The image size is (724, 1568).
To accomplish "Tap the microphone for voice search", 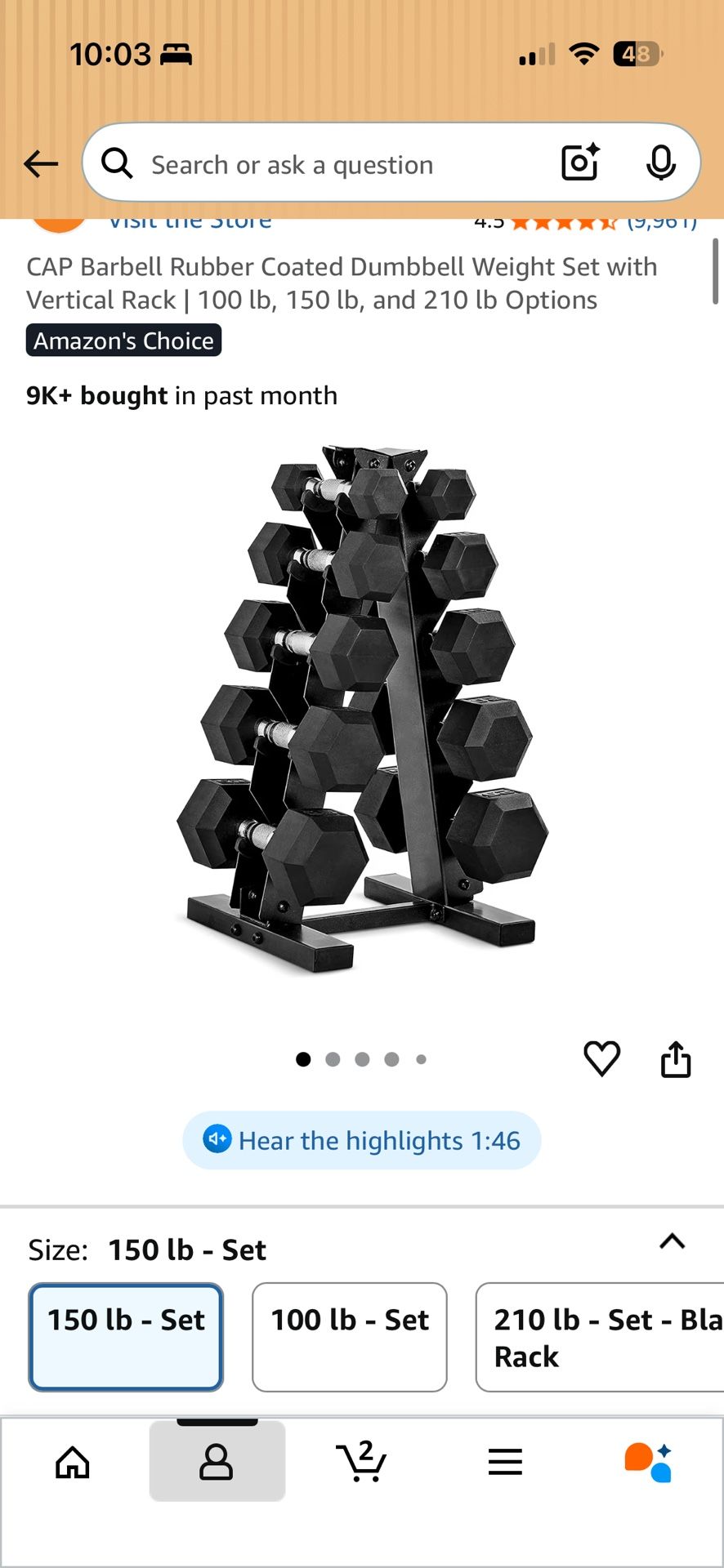I will [662, 163].
